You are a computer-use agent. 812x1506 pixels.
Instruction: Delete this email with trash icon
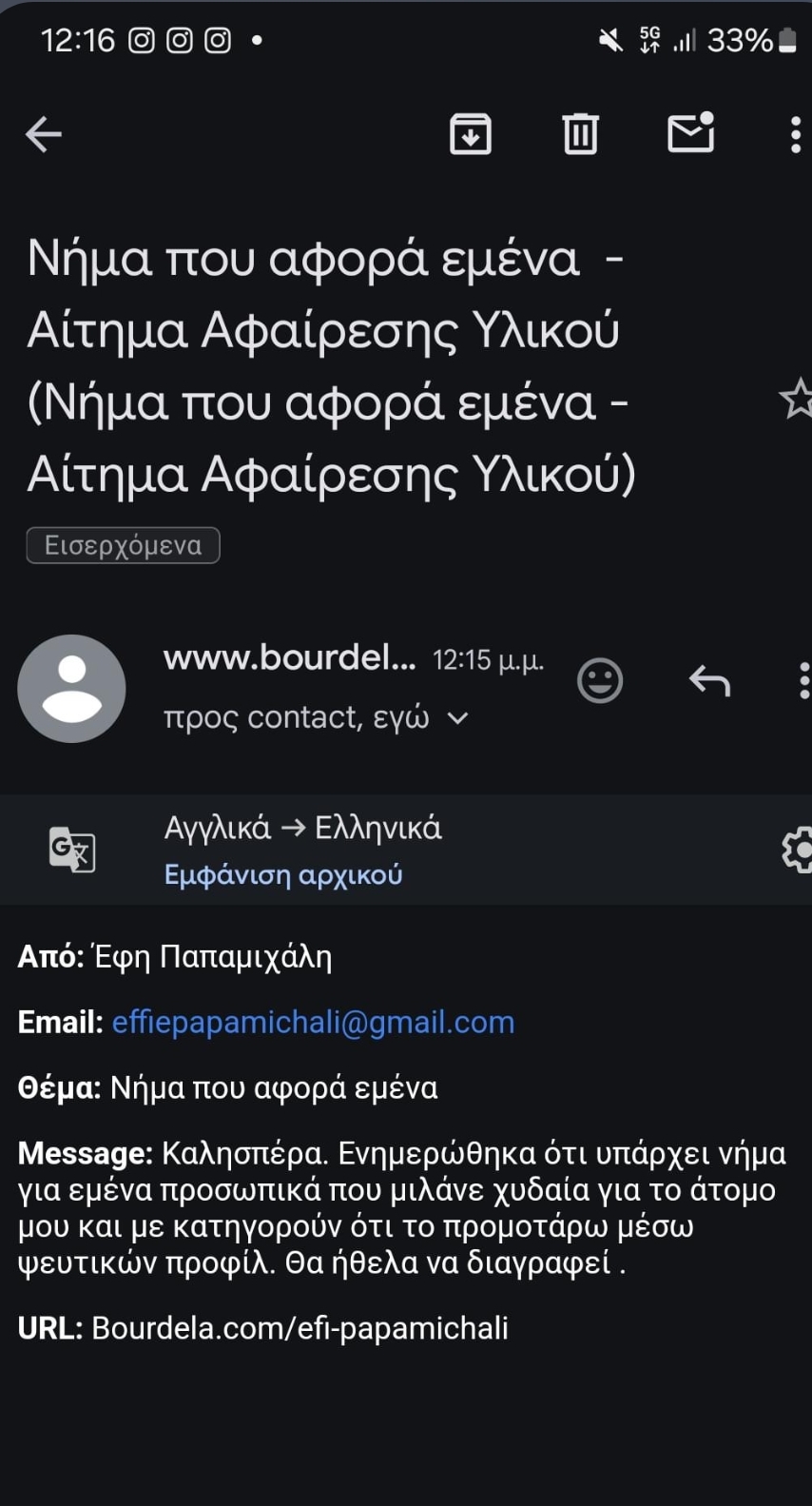coord(580,134)
